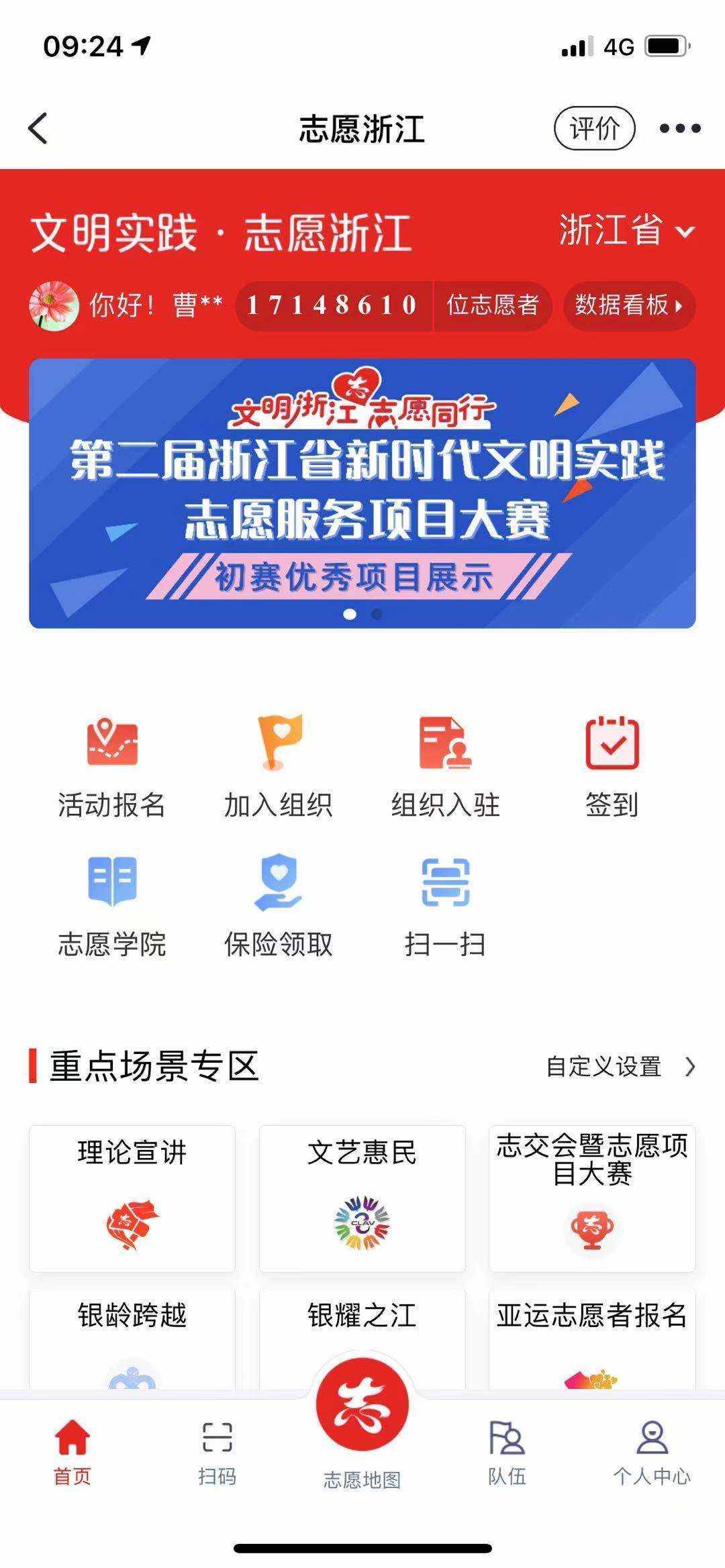Image resolution: width=725 pixels, height=1568 pixels.
Task: Open the 文艺惠民 card
Action: point(362,1198)
